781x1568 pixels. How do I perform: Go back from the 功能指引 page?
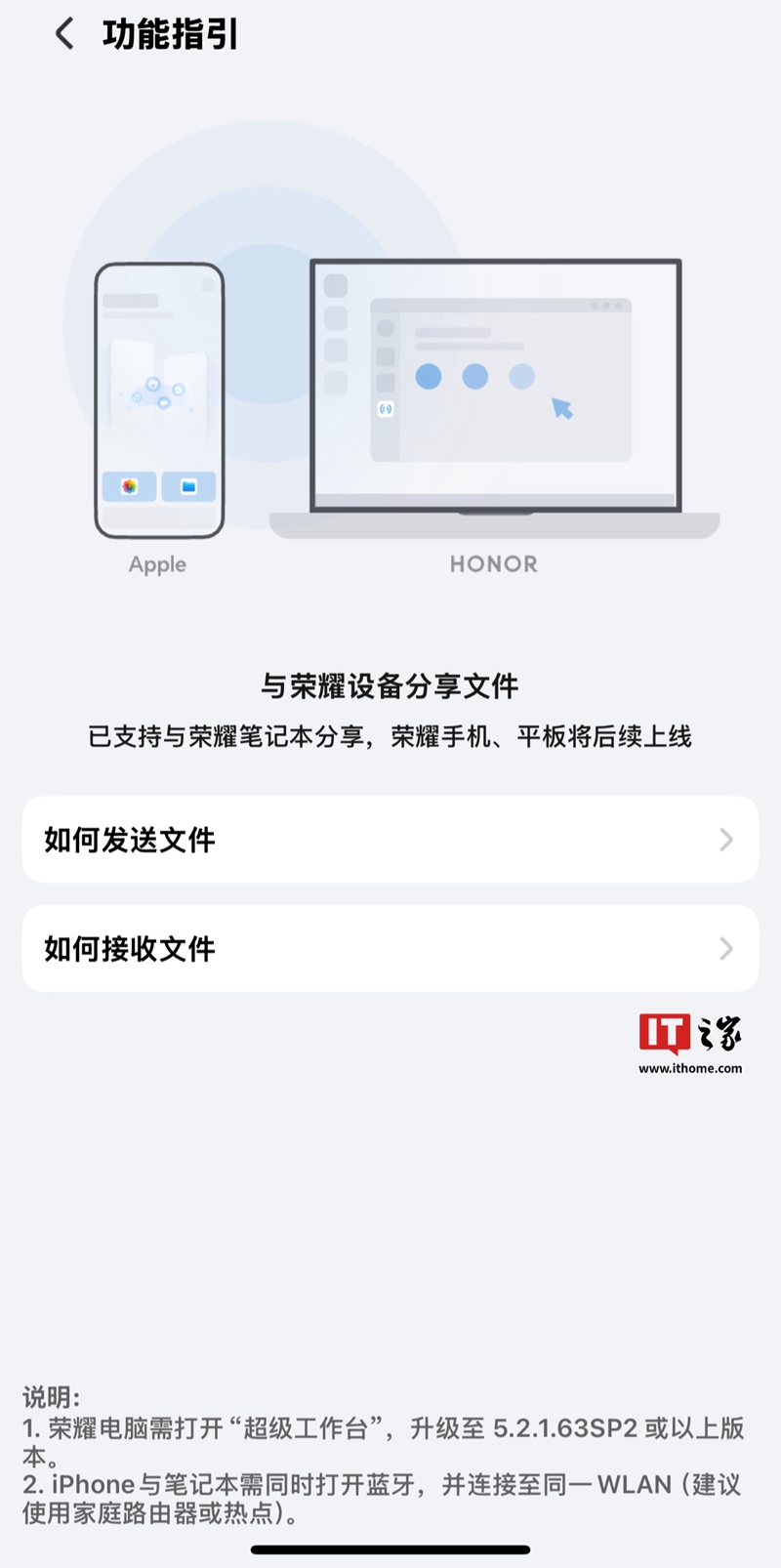point(64,34)
